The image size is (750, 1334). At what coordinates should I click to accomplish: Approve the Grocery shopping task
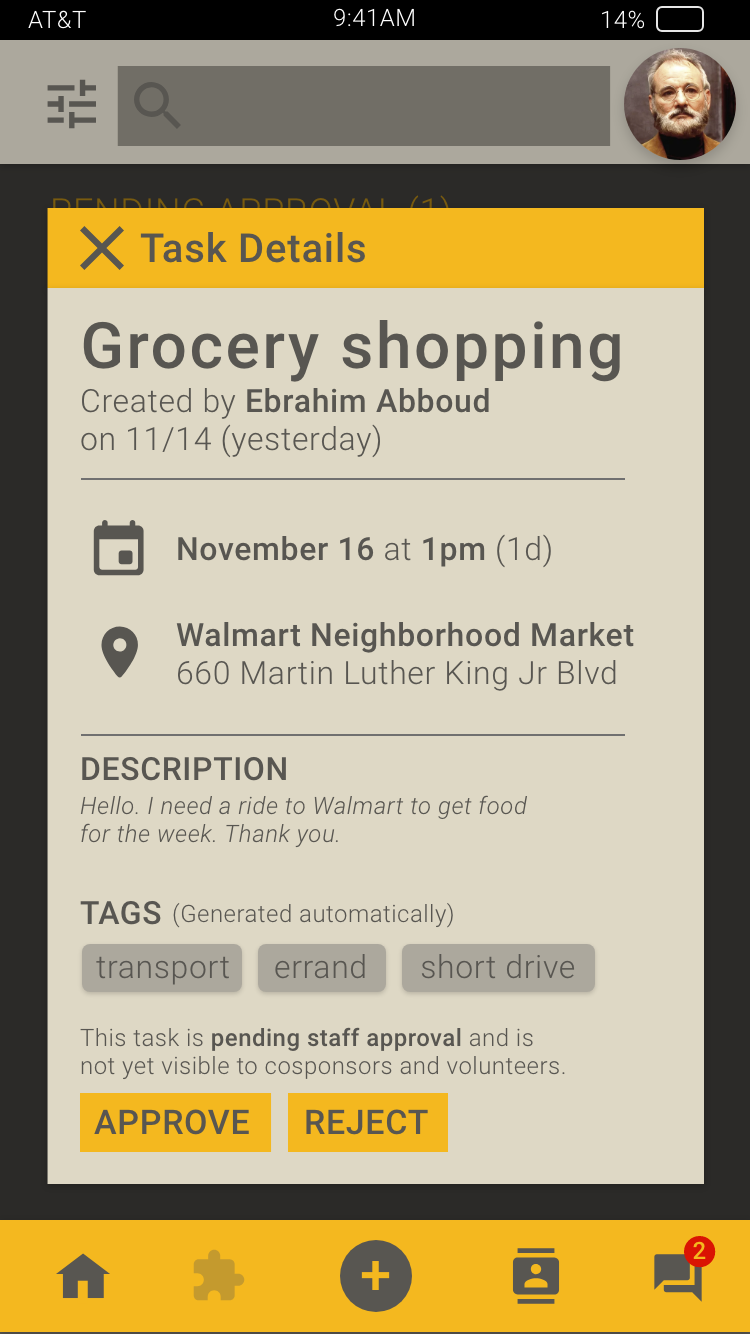point(175,1122)
